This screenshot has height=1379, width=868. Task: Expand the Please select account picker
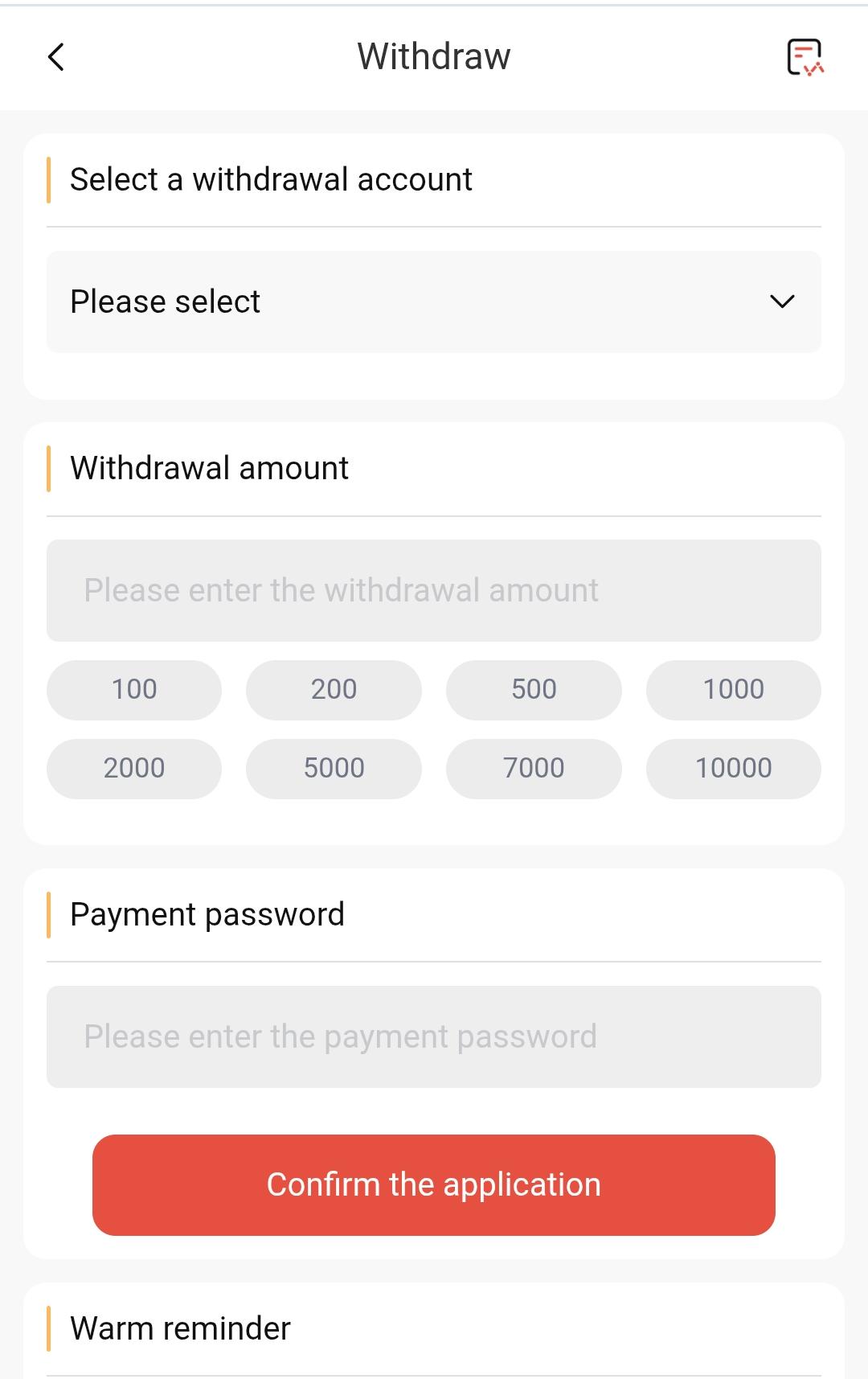point(434,302)
